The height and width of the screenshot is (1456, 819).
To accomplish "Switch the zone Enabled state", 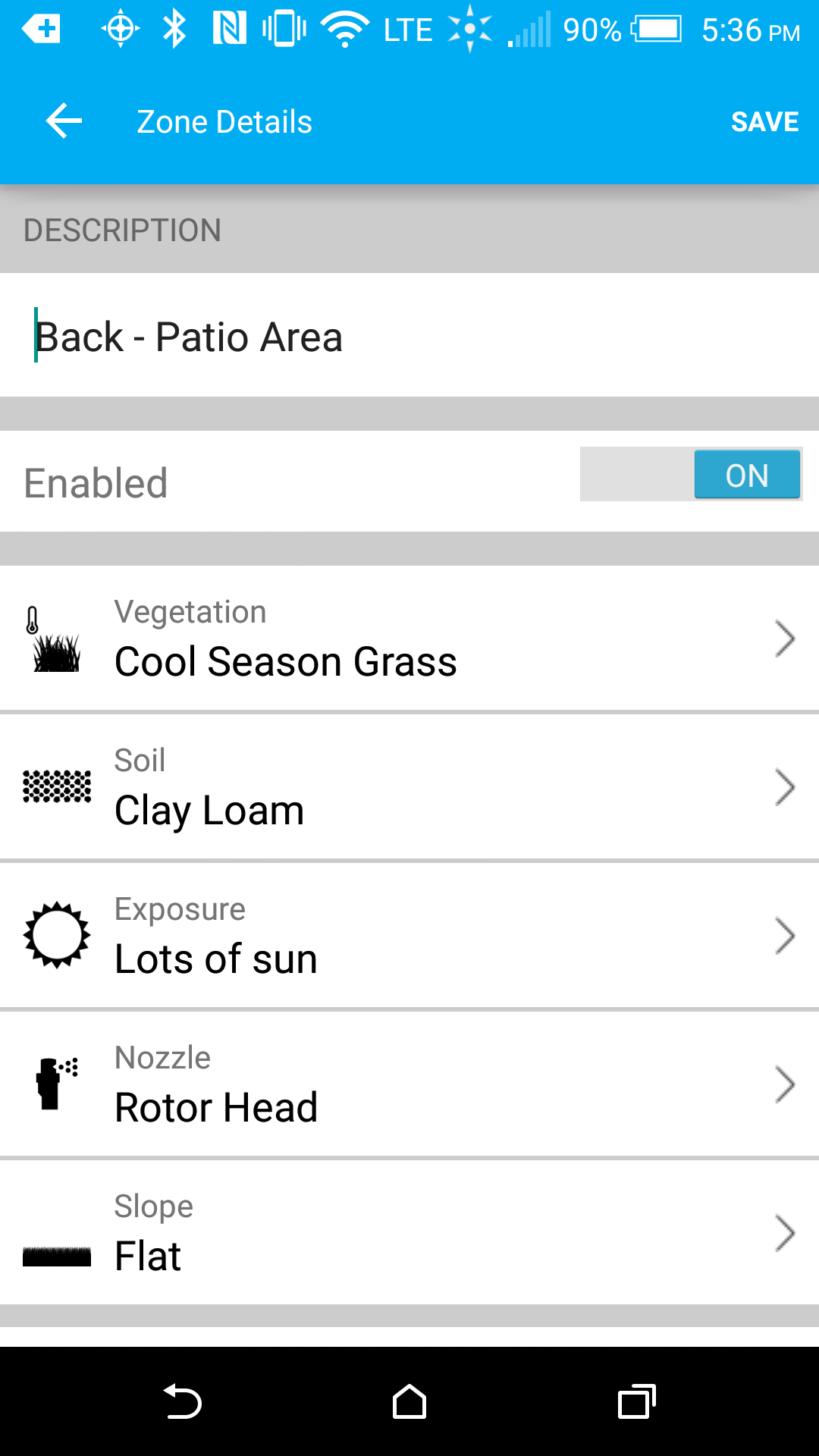I will [690, 475].
